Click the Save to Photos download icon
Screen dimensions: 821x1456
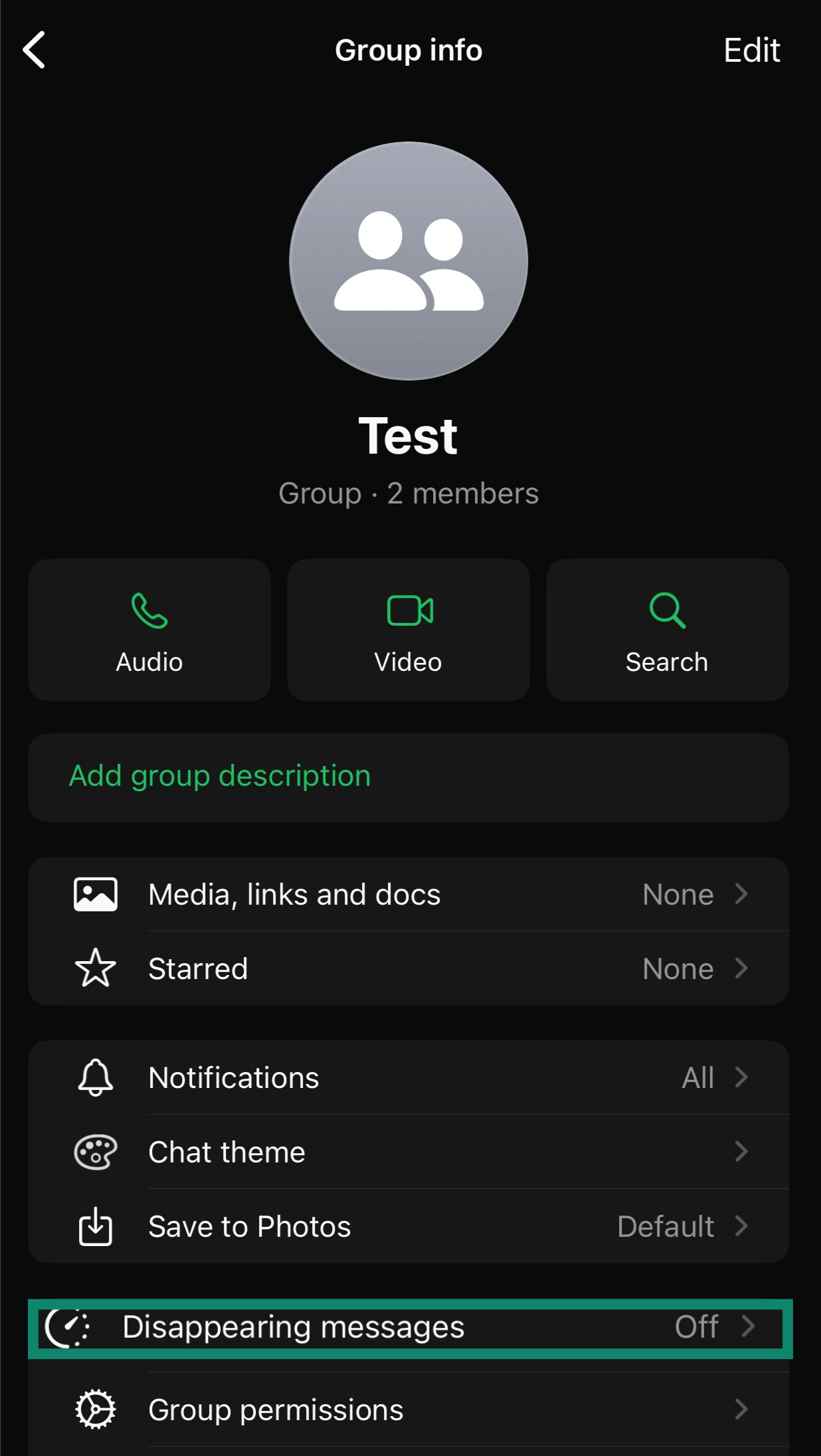tap(96, 1226)
